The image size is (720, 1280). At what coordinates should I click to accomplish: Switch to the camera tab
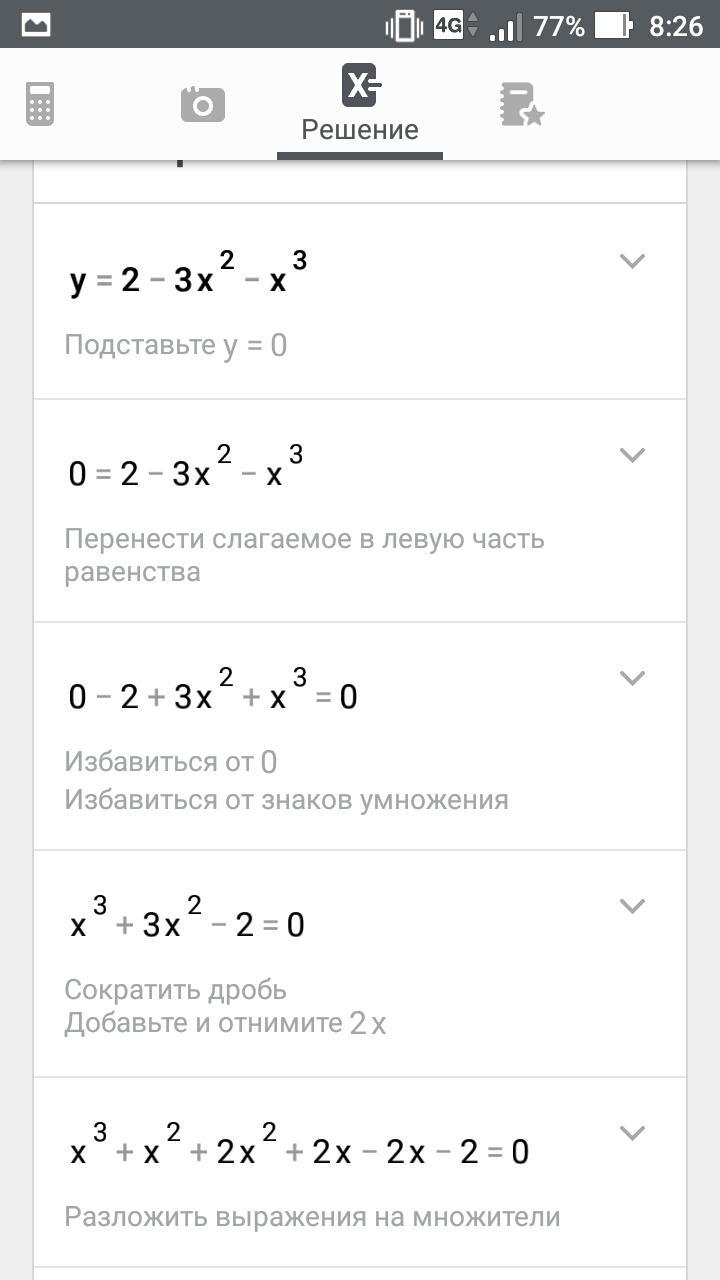point(203,104)
